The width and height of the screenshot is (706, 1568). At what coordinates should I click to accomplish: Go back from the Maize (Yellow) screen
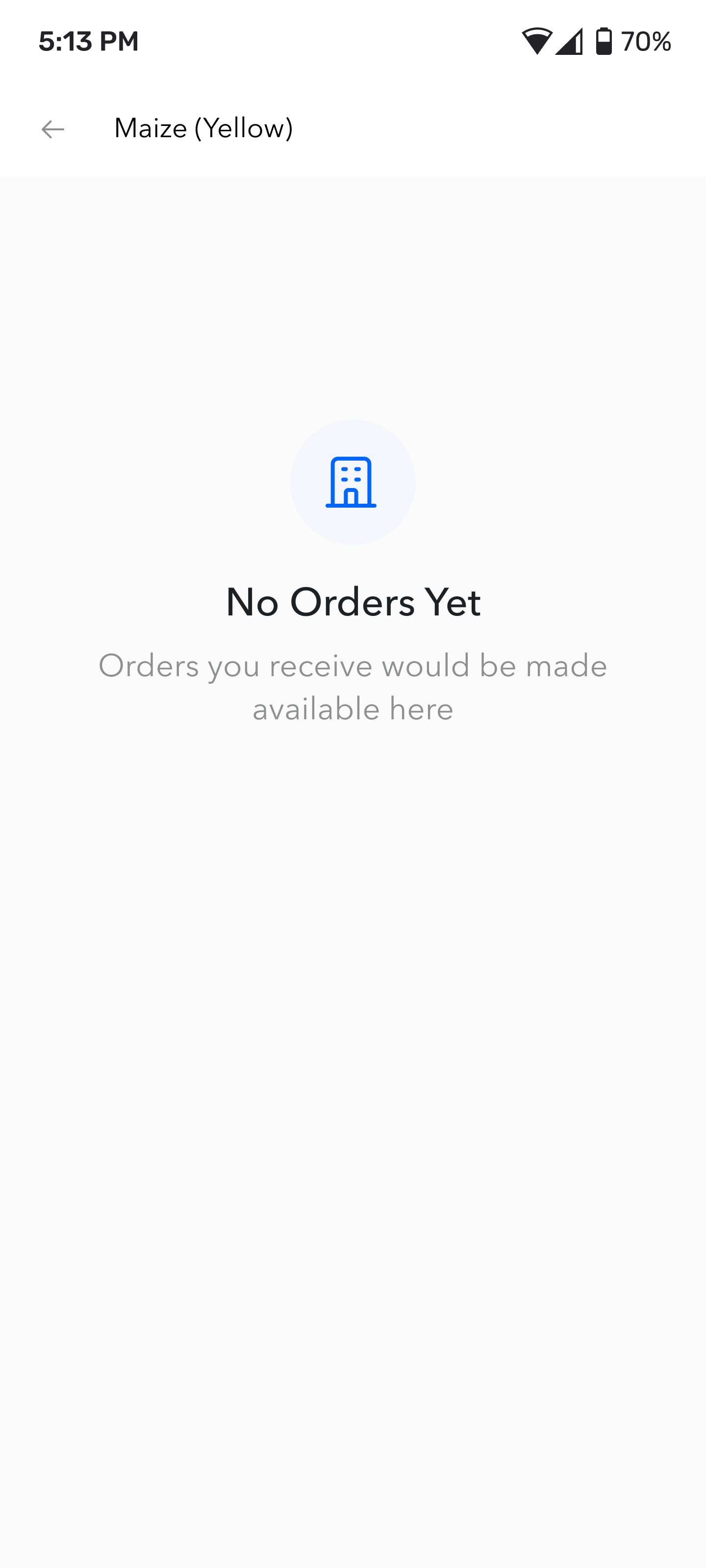53,129
